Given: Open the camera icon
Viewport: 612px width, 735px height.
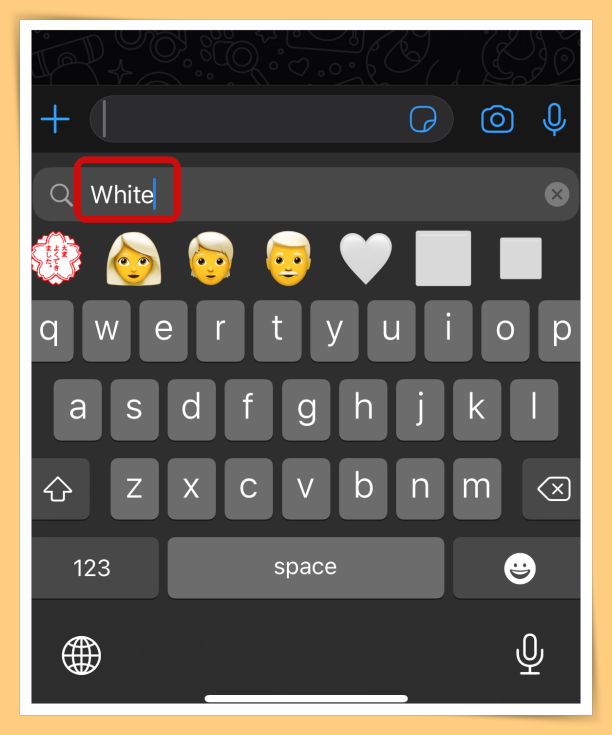Looking at the screenshot, I should (497, 121).
